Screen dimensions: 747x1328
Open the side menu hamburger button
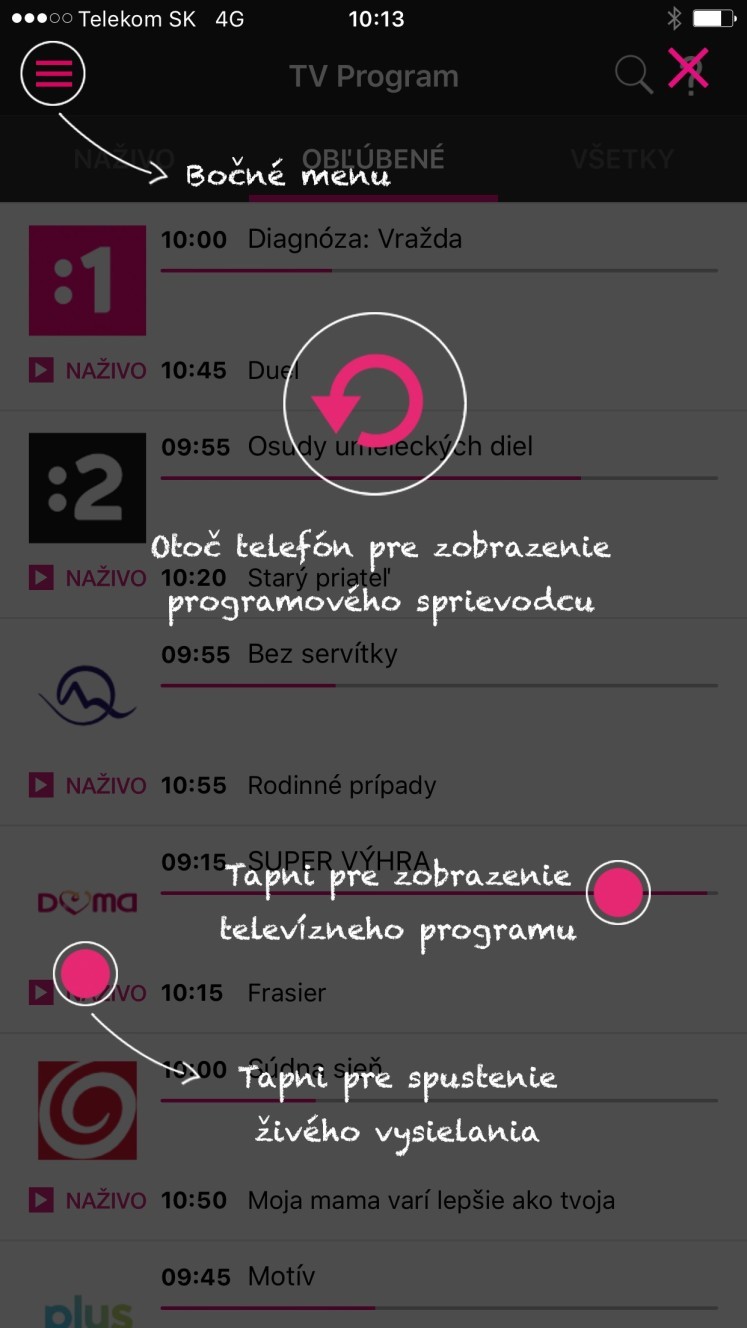click(53, 73)
